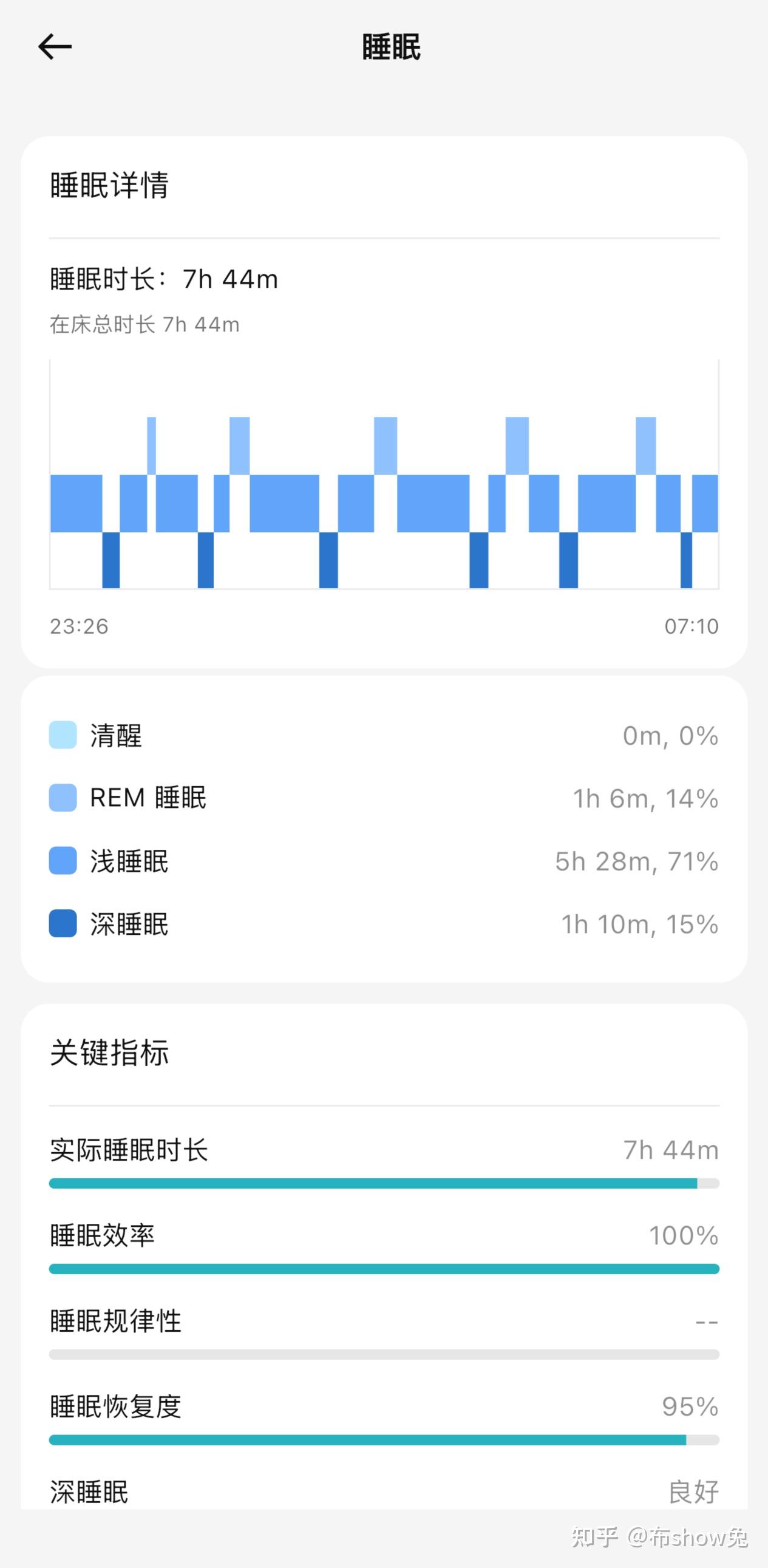Go back from the 睡眠 page

click(x=55, y=47)
